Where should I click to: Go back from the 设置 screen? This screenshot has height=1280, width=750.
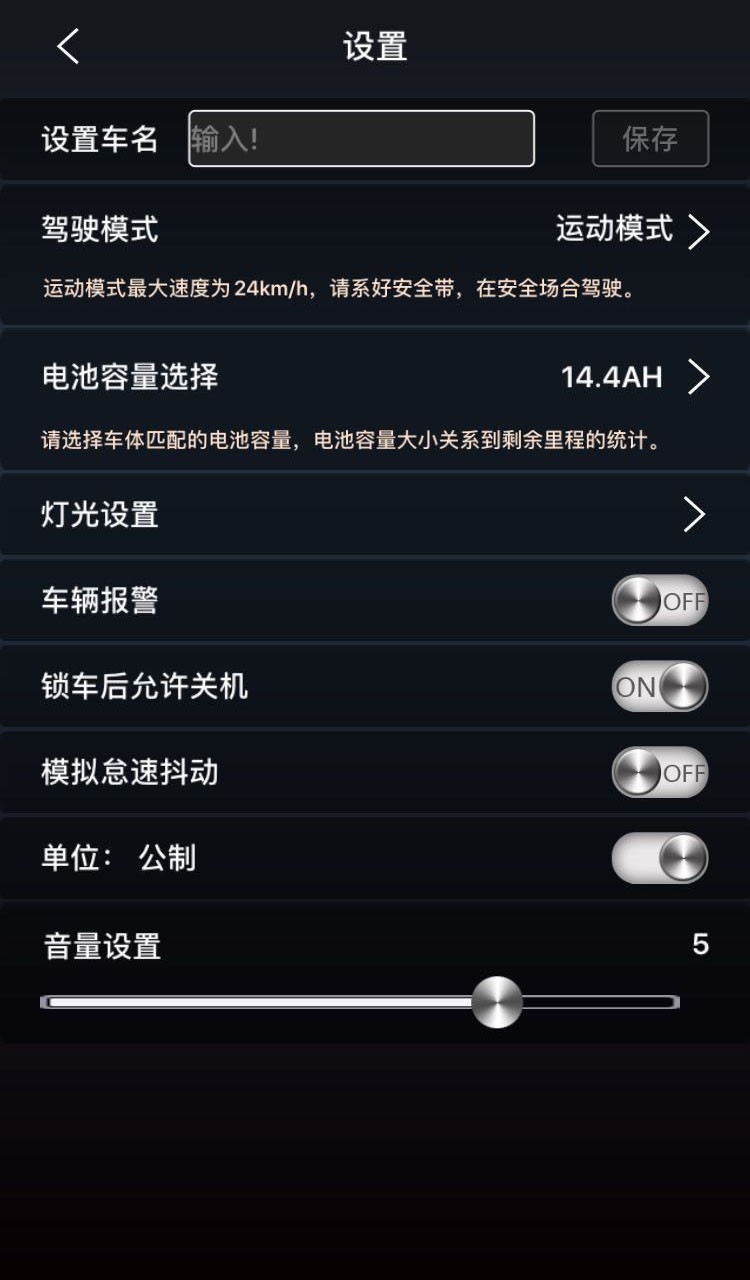point(68,46)
